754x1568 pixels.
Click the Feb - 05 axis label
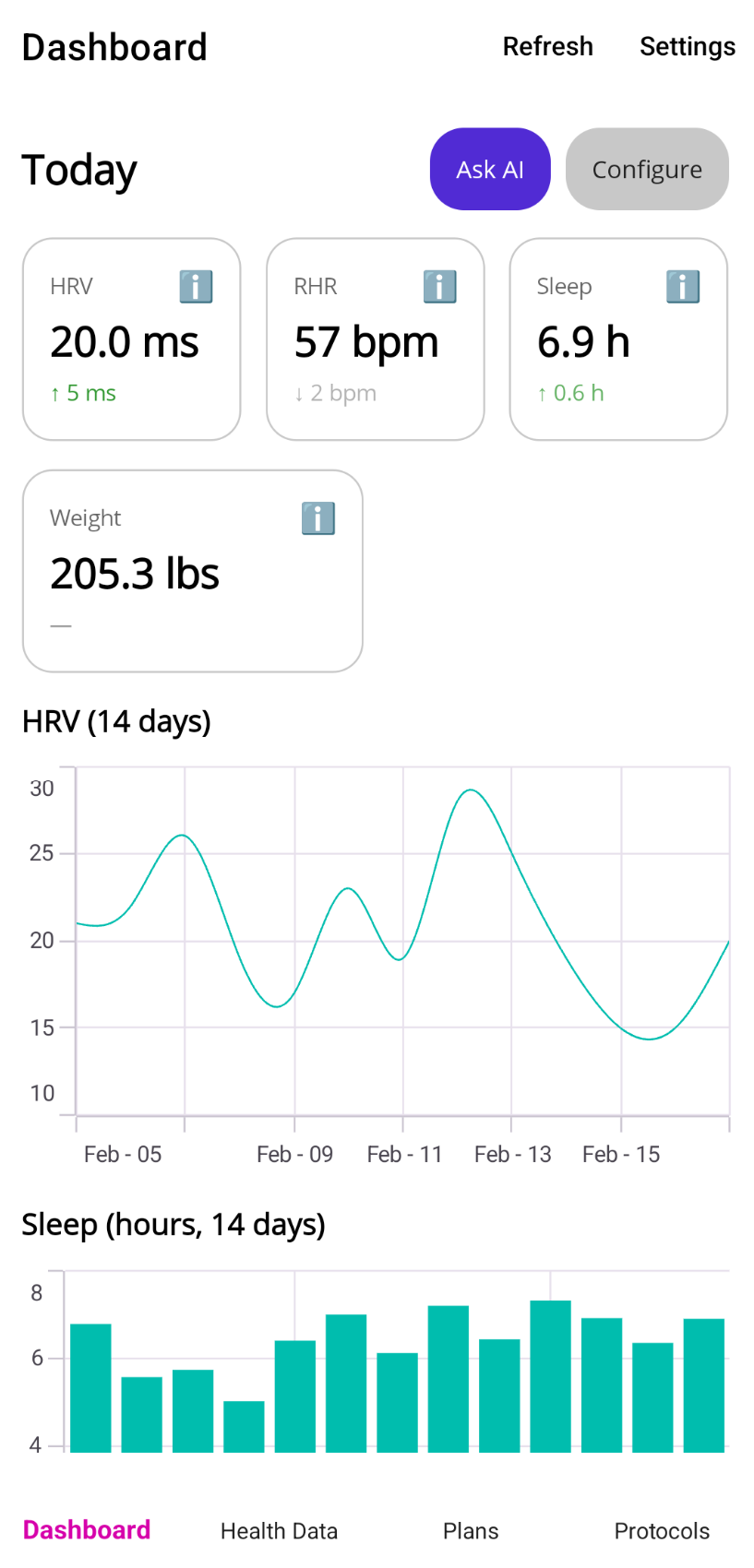(123, 1154)
